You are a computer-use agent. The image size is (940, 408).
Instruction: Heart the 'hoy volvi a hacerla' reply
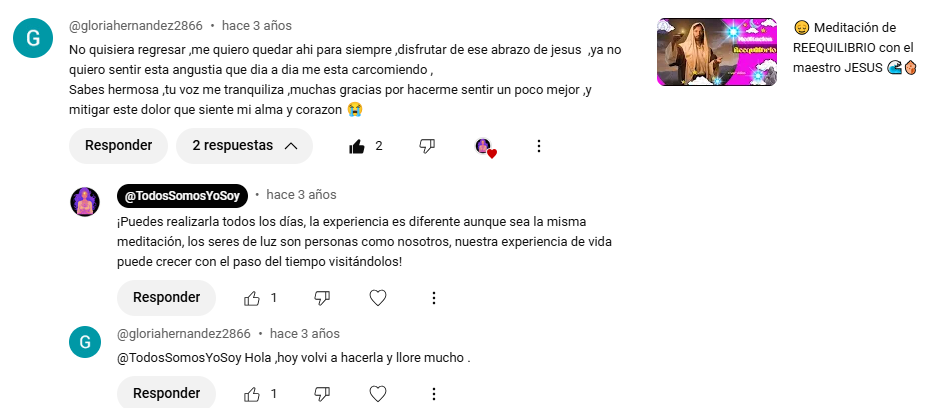coord(378,394)
